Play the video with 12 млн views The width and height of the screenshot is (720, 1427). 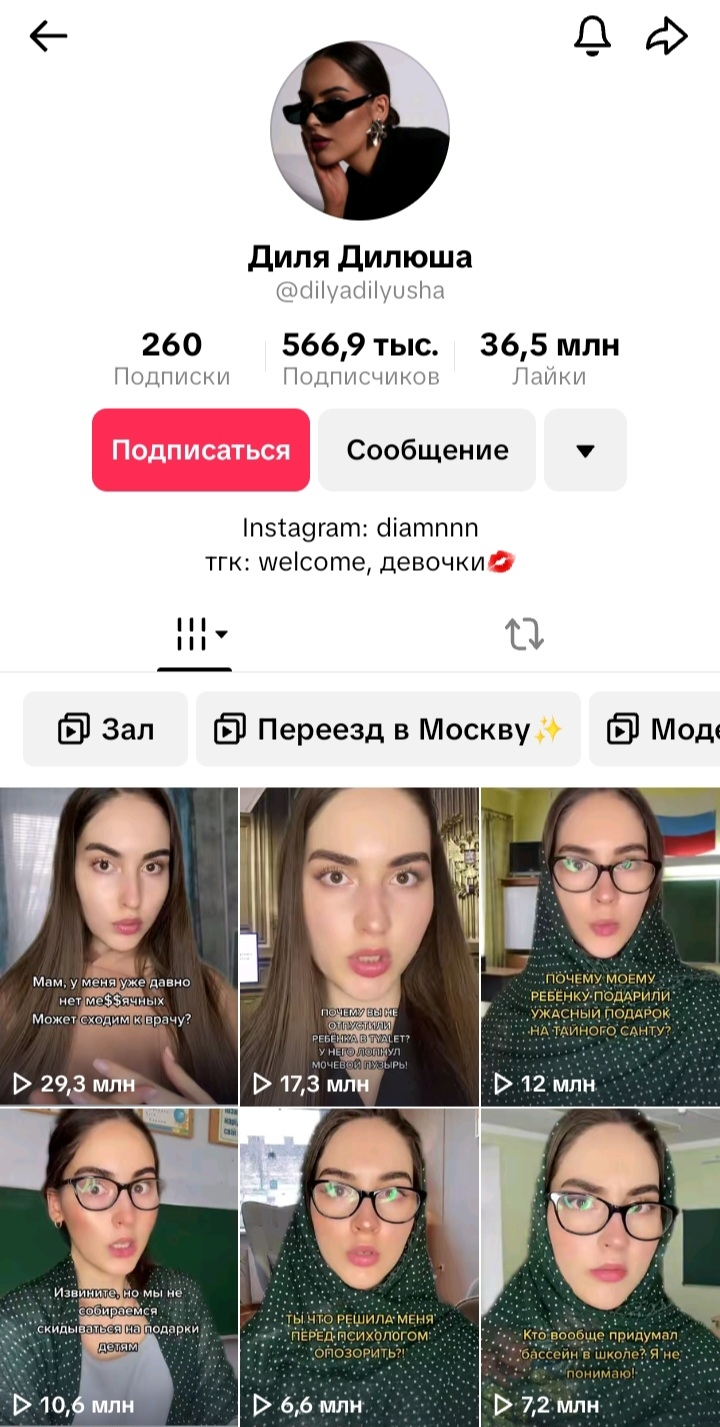click(600, 945)
